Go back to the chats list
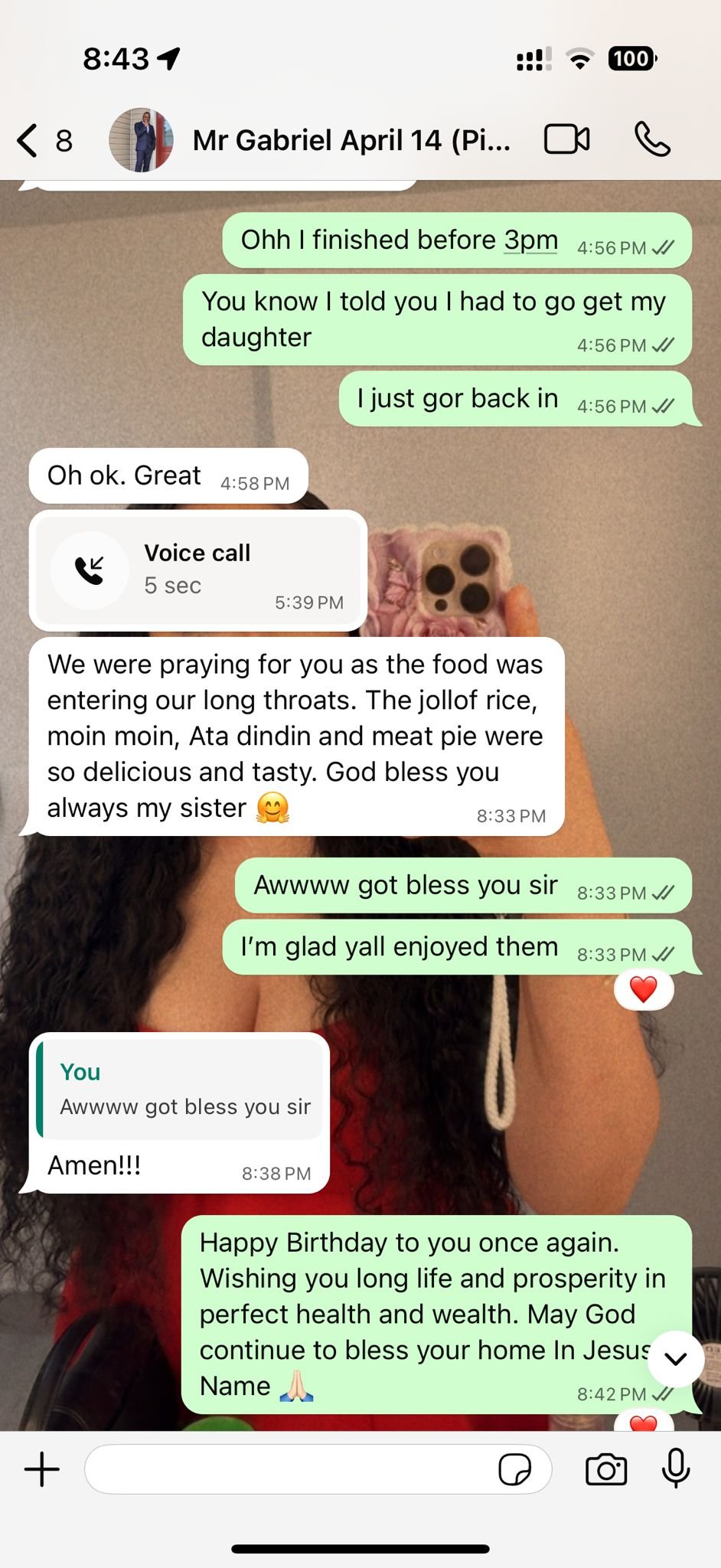 (44, 141)
